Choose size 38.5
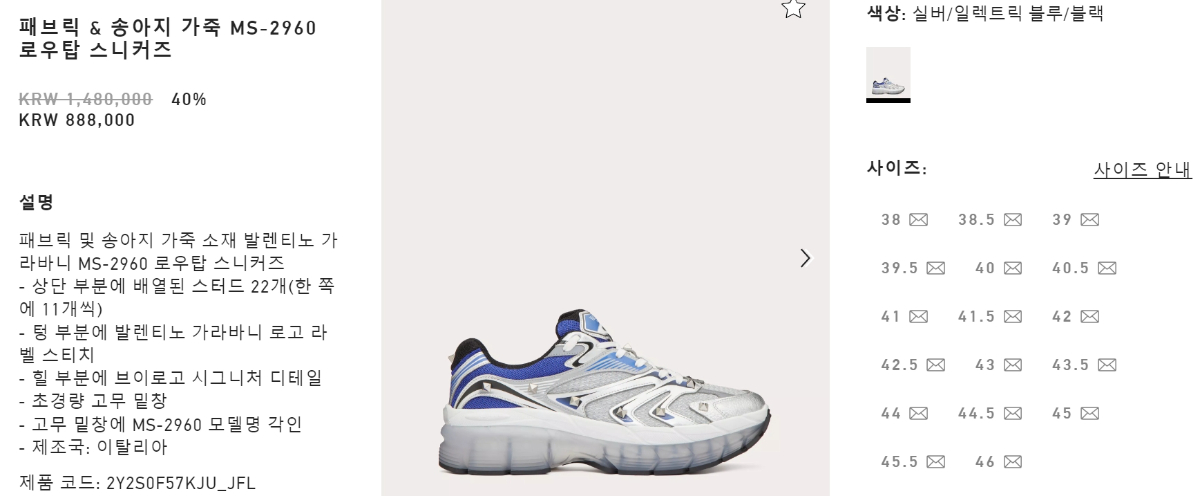Viewport: 1200px width, 496px height. pyautogui.click(x=989, y=219)
